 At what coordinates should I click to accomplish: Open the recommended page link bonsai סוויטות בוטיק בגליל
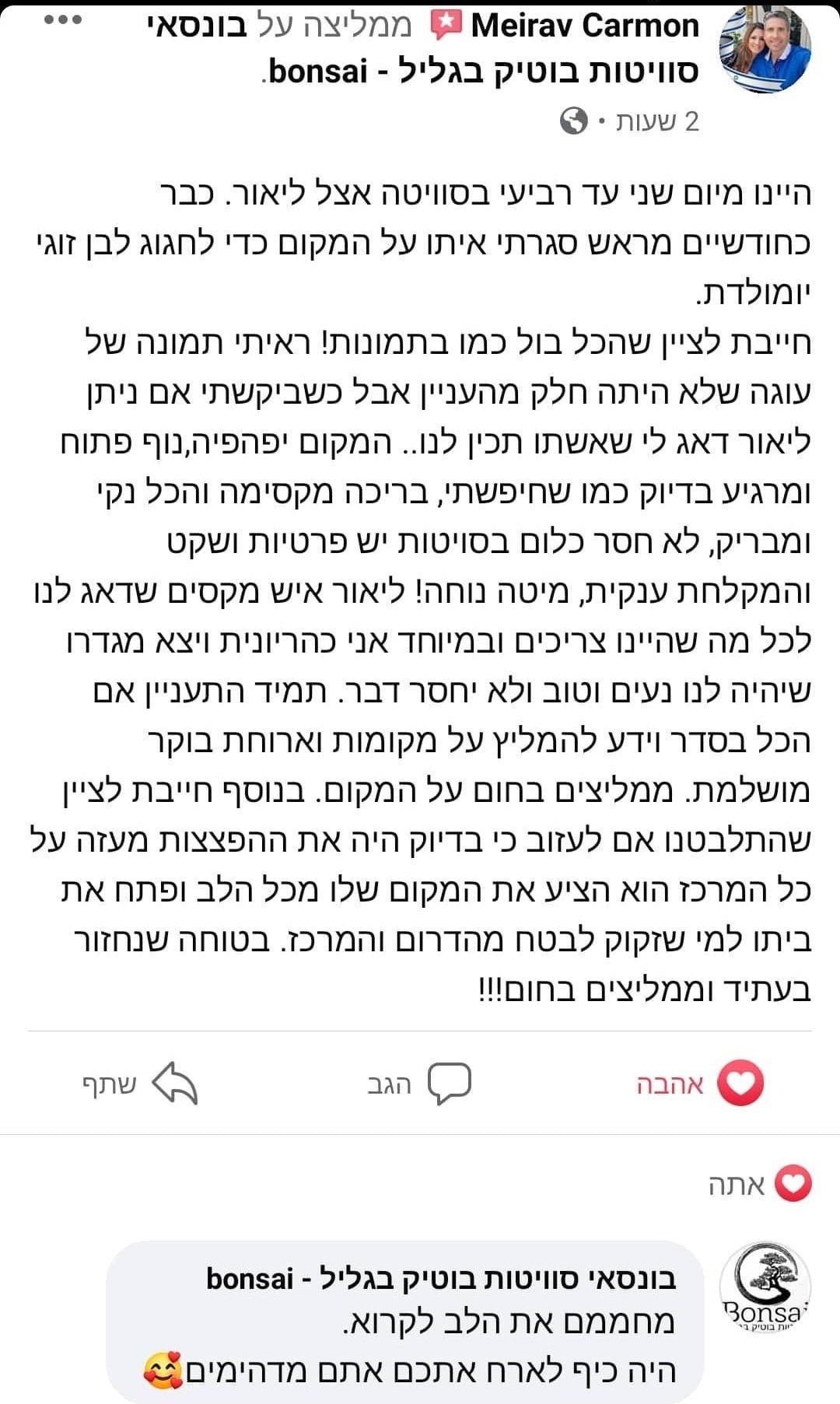coord(482,72)
